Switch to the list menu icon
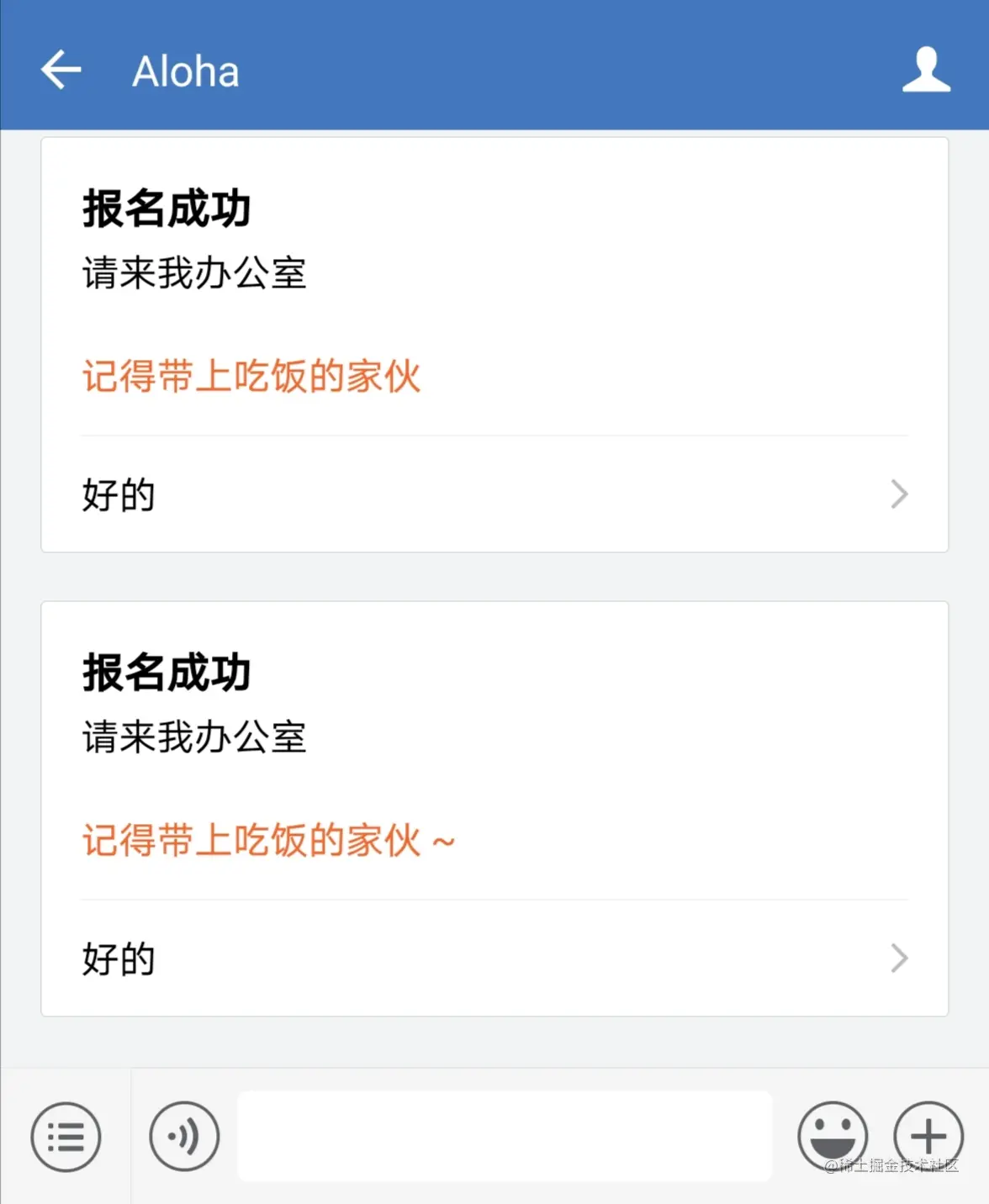 [66, 1137]
